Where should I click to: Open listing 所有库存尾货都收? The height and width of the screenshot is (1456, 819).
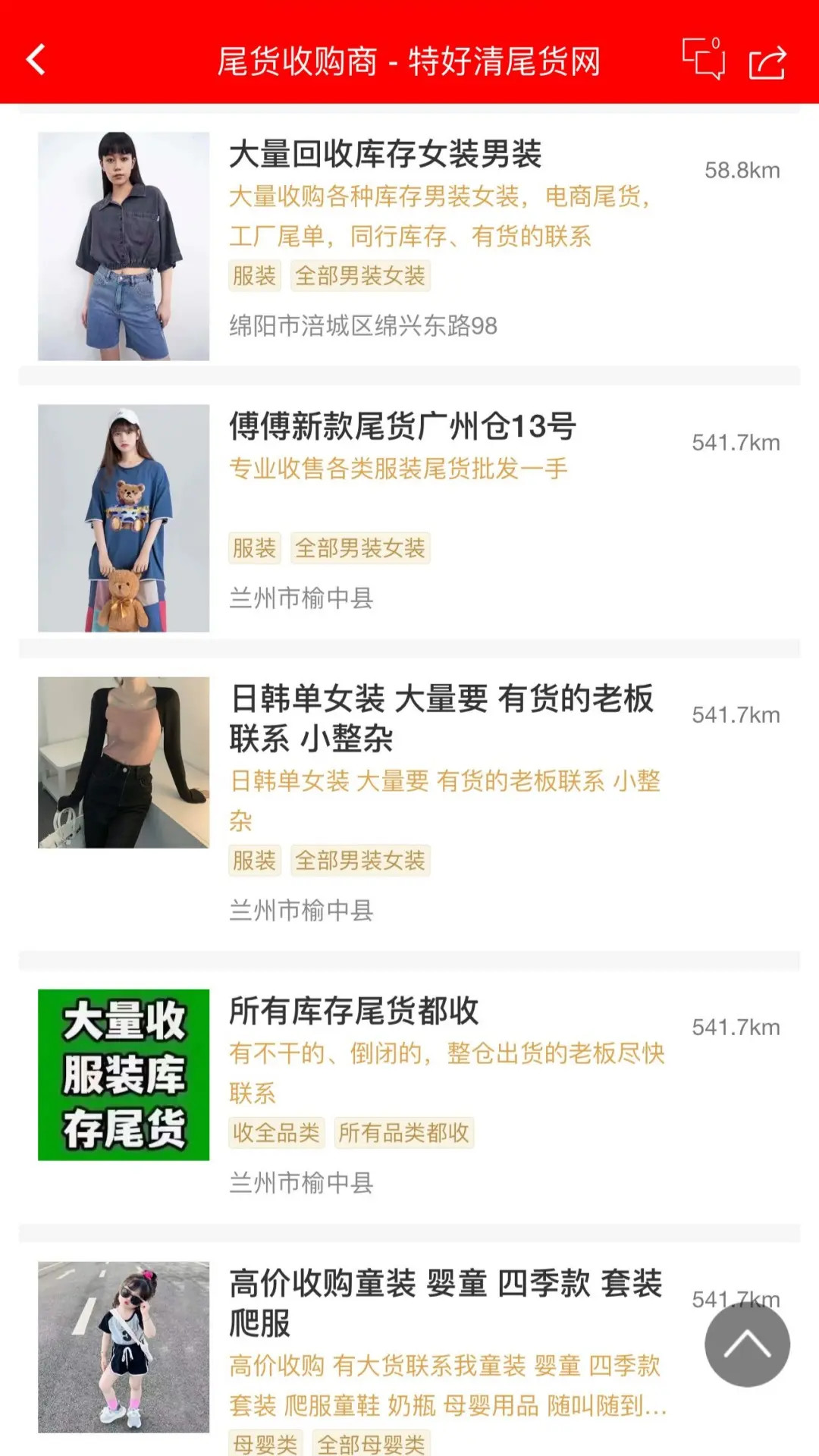click(x=354, y=1012)
